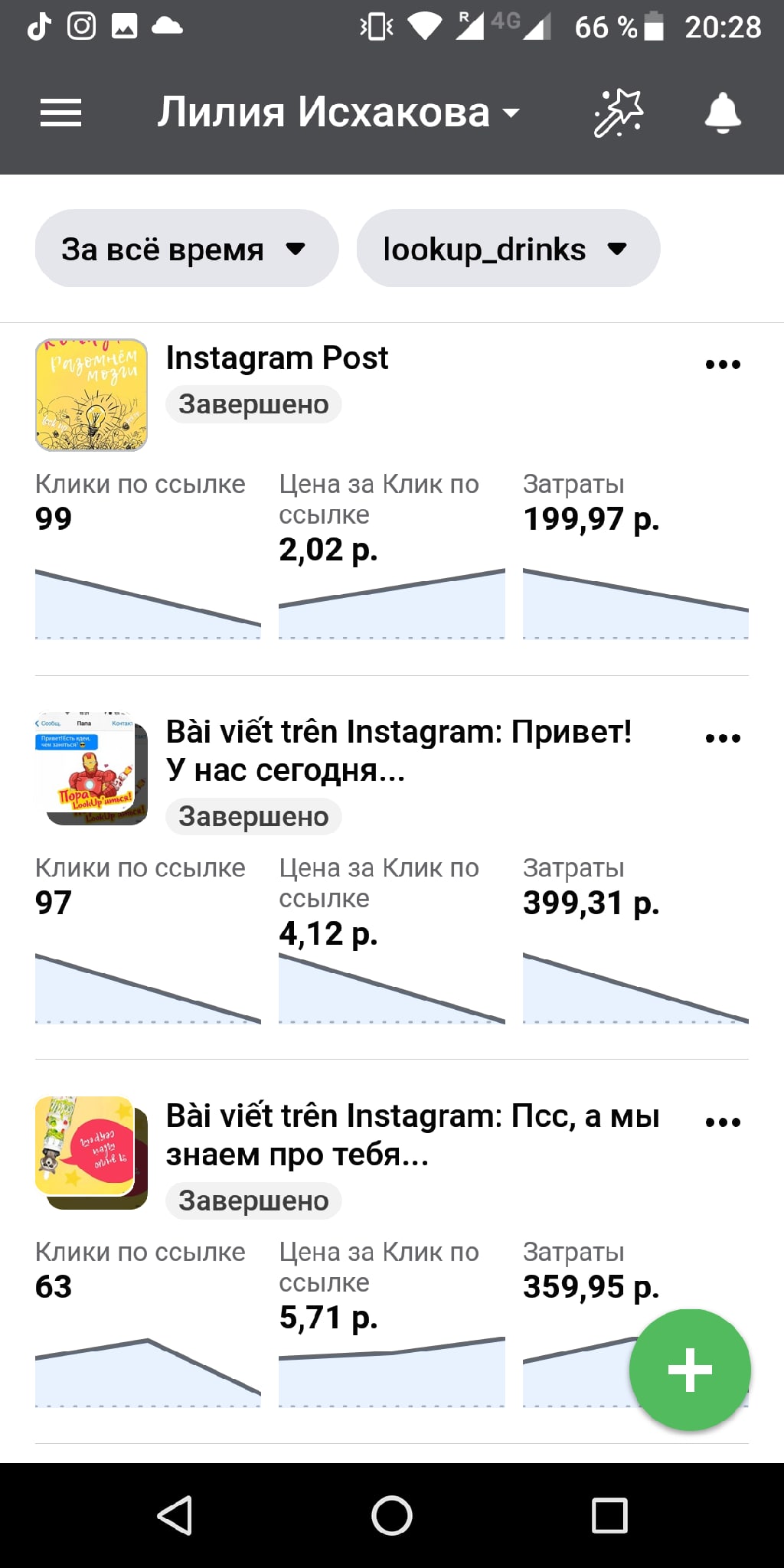Change the За всё время date range

click(x=186, y=249)
